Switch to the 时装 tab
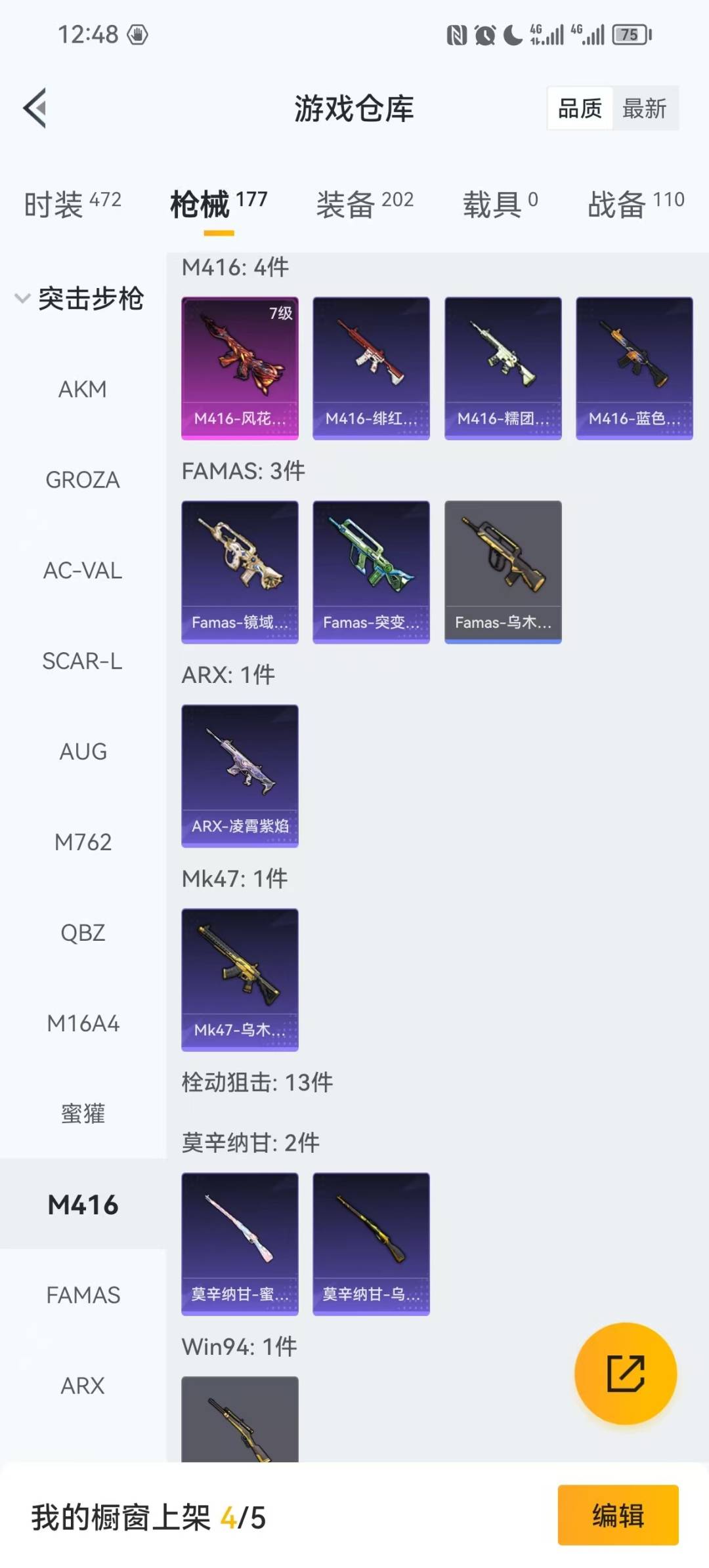 point(72,203)
